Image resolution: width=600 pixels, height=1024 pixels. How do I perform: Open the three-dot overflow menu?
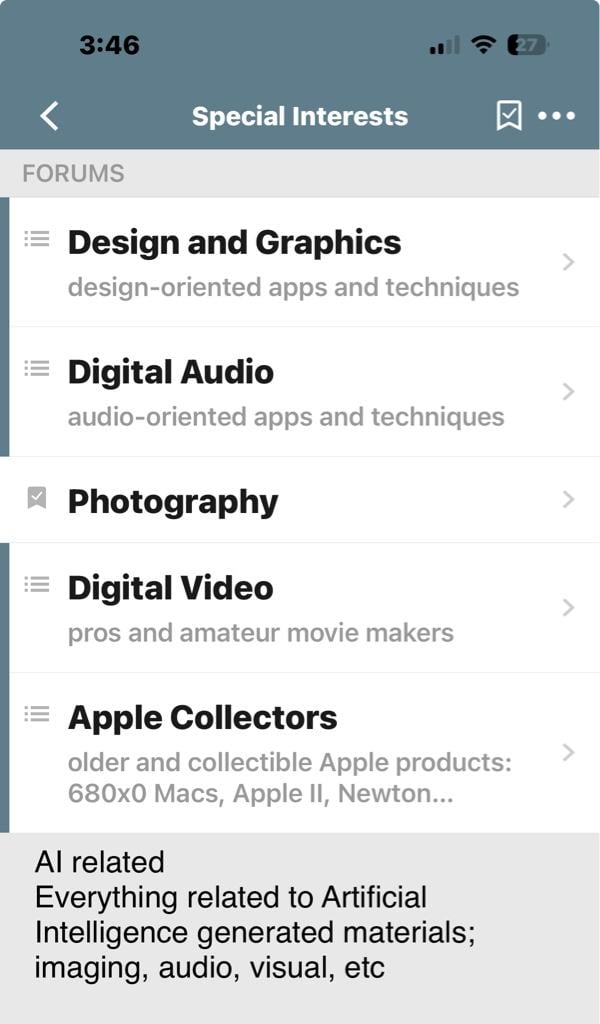click(x=556, y=116)
